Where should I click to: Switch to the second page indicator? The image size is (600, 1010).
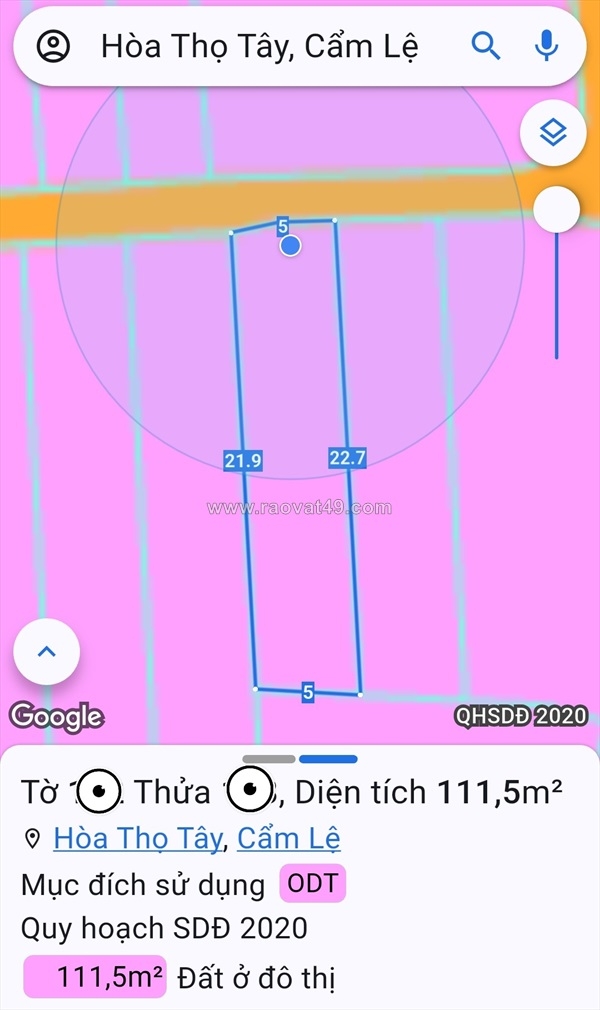coord(328,759)
